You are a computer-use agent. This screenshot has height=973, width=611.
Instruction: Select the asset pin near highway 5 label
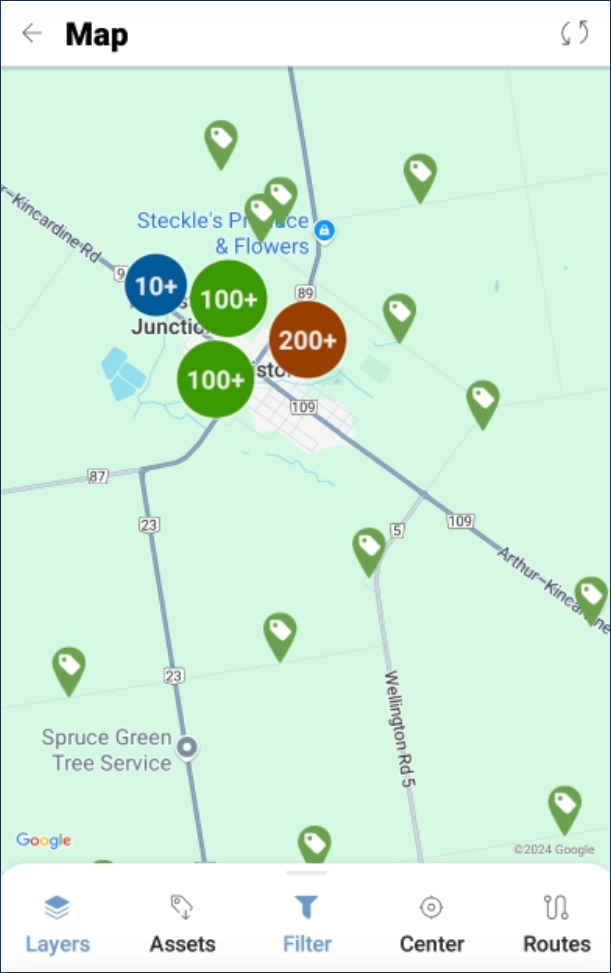[369, 549]
